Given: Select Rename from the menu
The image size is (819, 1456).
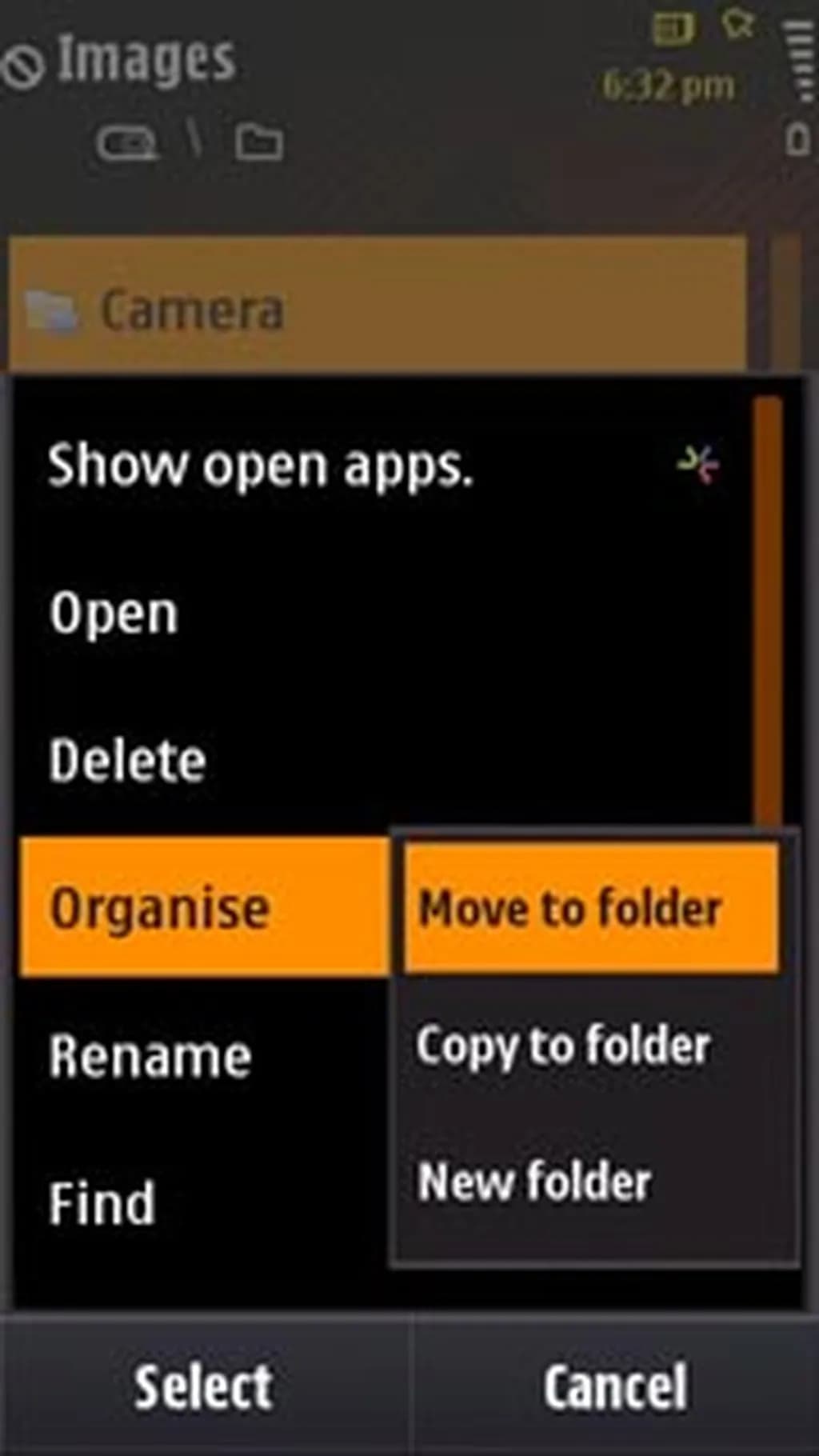Looking at the screenshot, I should pyautogui.click(x=150, y=1056).
